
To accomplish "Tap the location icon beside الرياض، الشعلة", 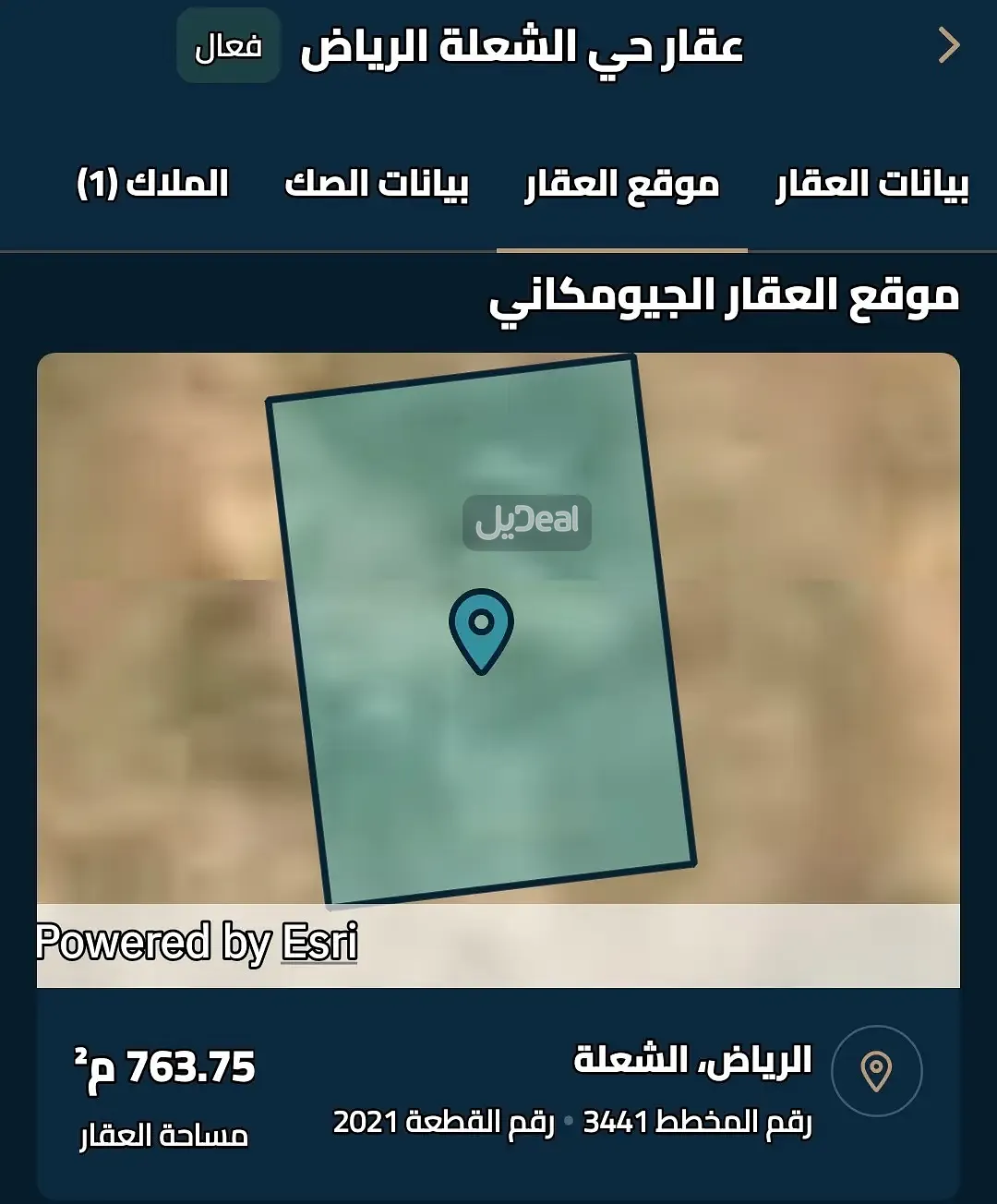I will tap(876, 1071).
